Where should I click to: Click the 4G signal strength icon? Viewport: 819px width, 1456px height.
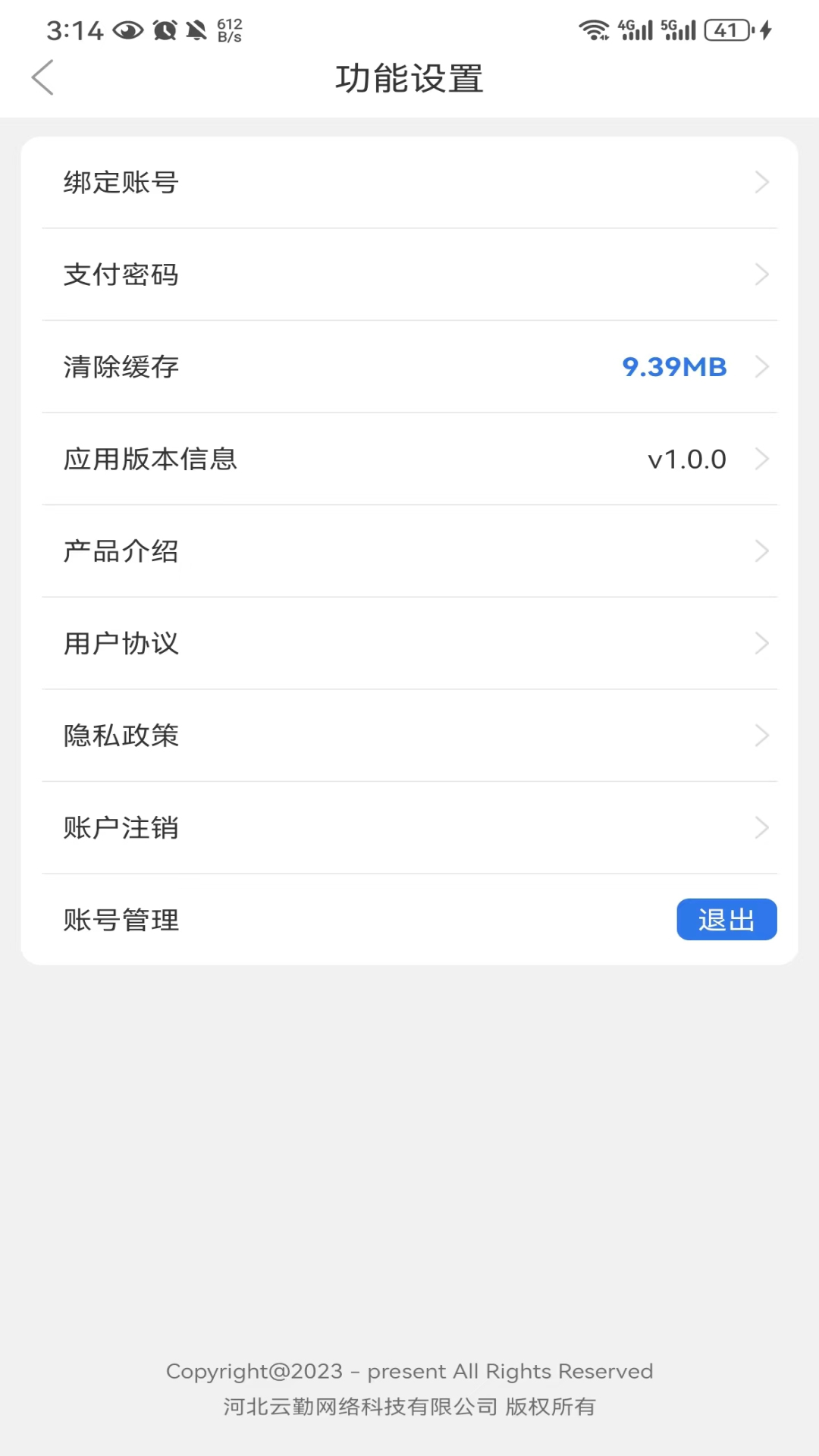(637, 29)
